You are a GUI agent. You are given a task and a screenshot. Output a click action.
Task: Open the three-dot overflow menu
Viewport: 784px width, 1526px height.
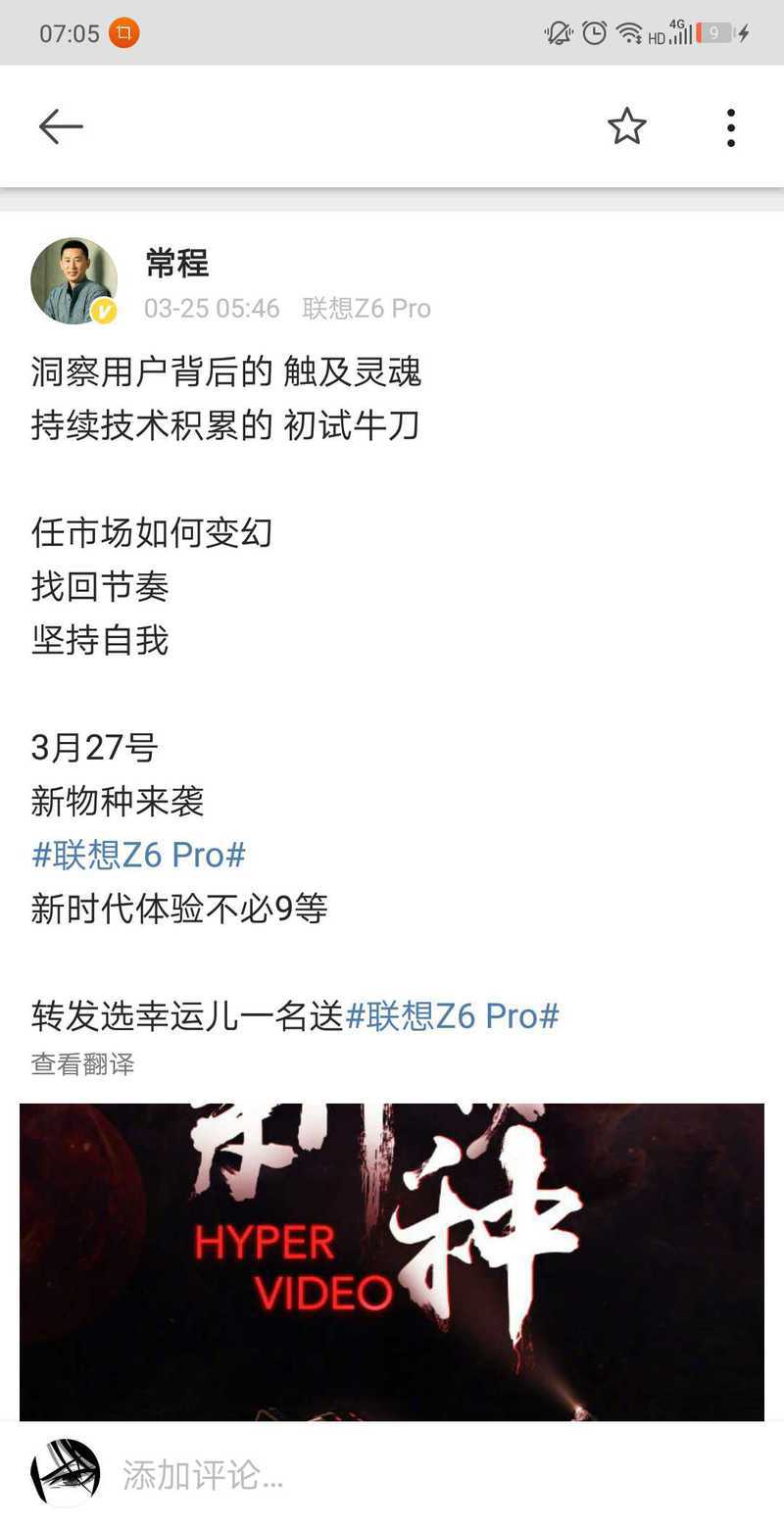click(x=730, y=127)
